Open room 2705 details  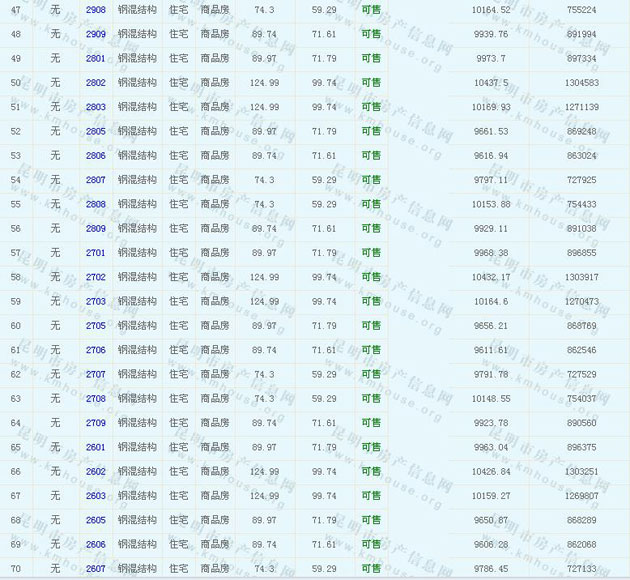click(x=96, y=326)
